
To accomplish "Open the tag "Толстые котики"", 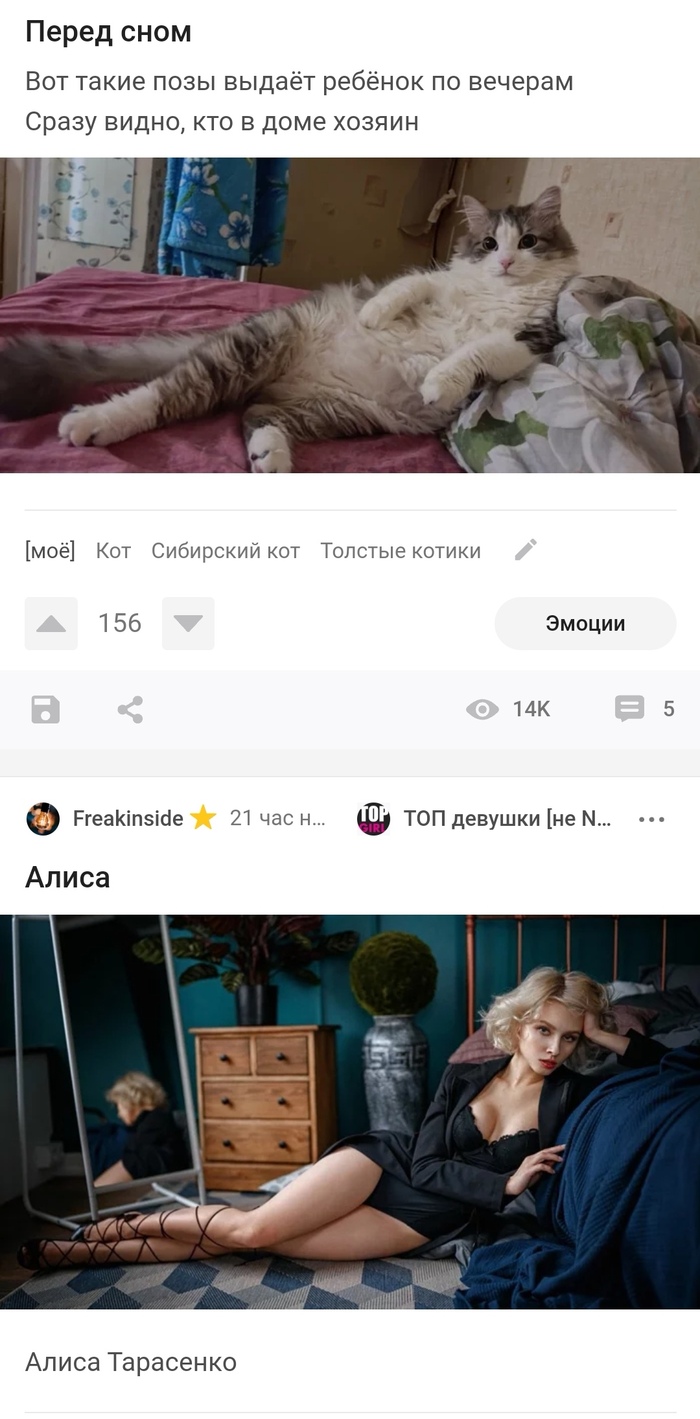I will [400, 551].
